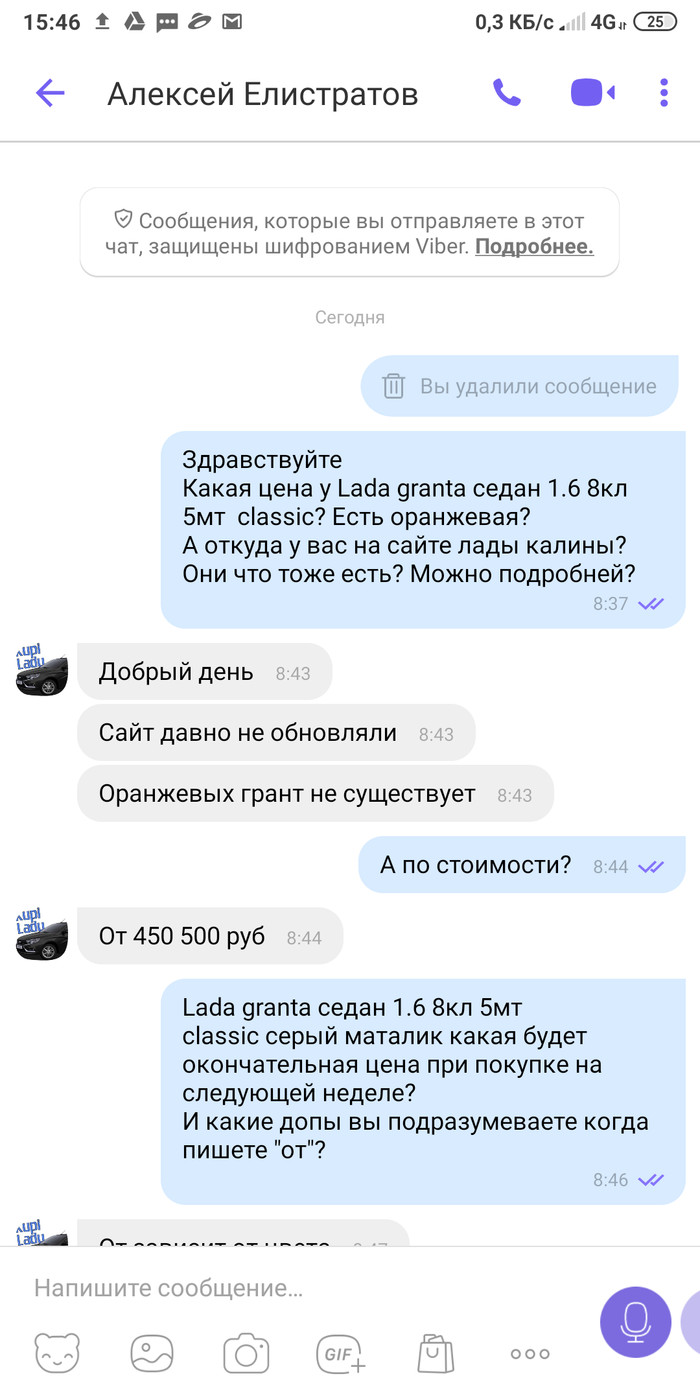This screenshot has width=700, height=1400.
Task: Tap the Напишите сообщение text field
Action: pos(300,1288)
